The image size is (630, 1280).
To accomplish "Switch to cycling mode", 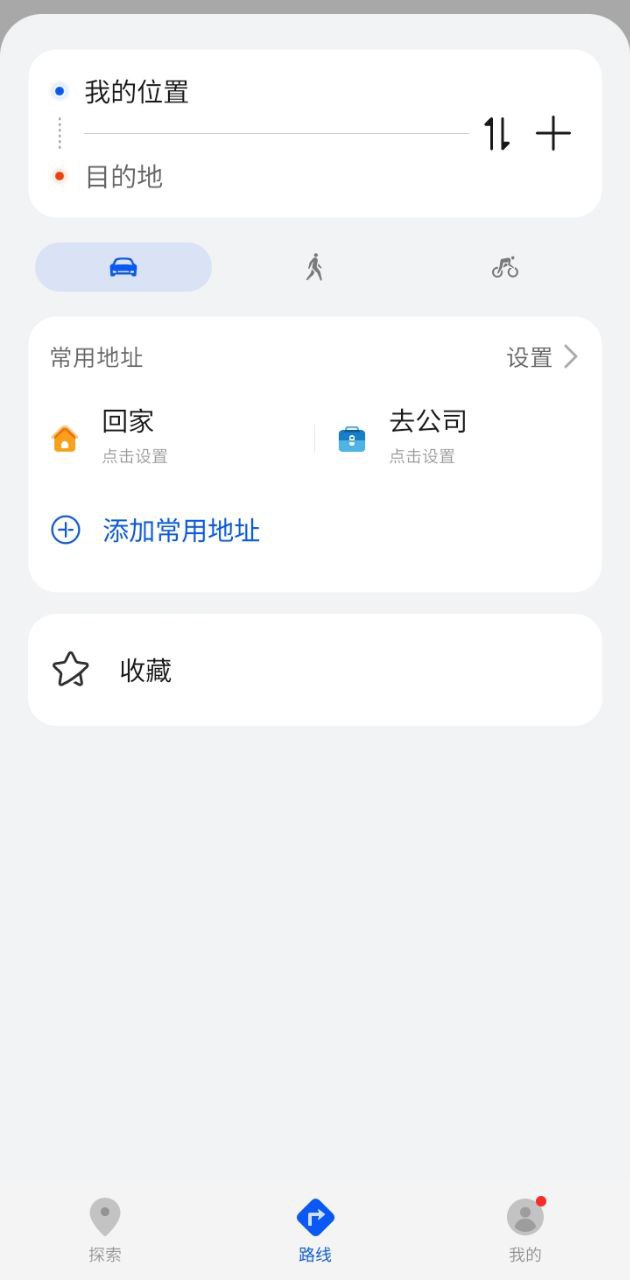I will pyautogui.click(x=505, y=267).
